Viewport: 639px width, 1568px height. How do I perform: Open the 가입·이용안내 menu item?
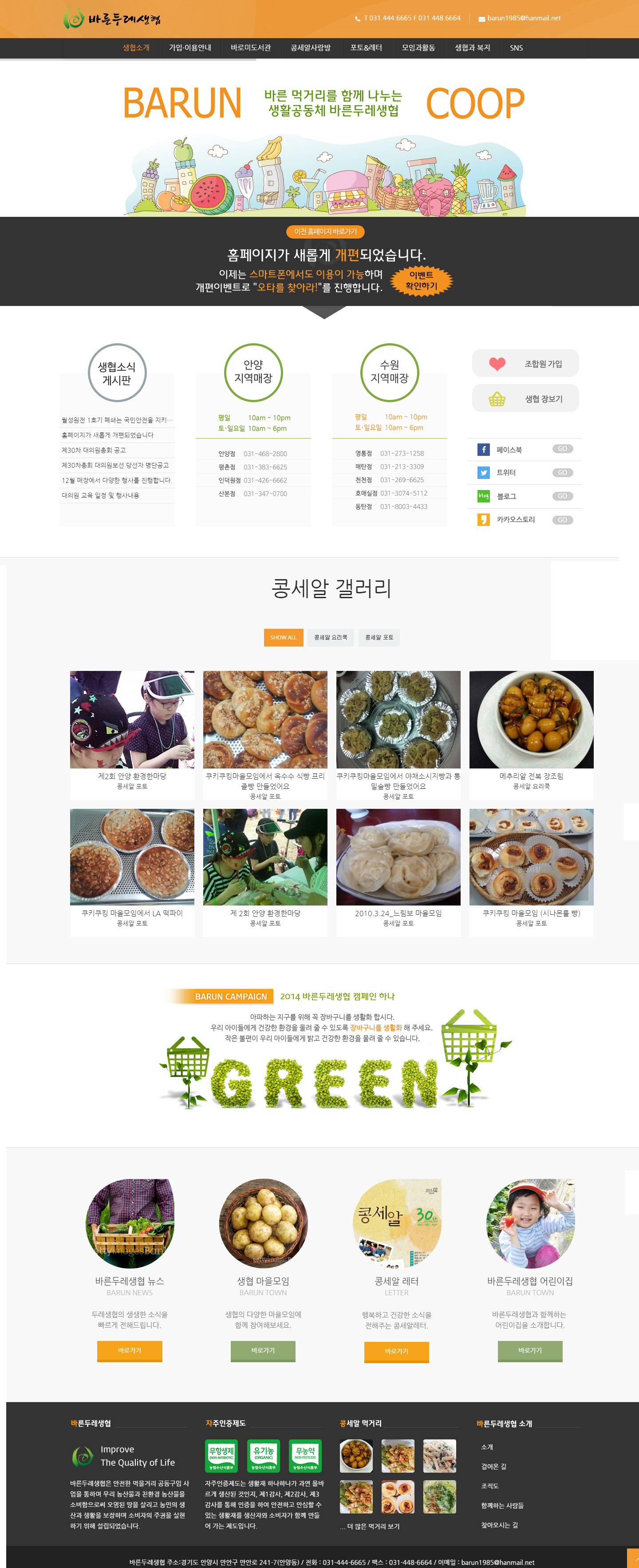(x=190, y=48)
